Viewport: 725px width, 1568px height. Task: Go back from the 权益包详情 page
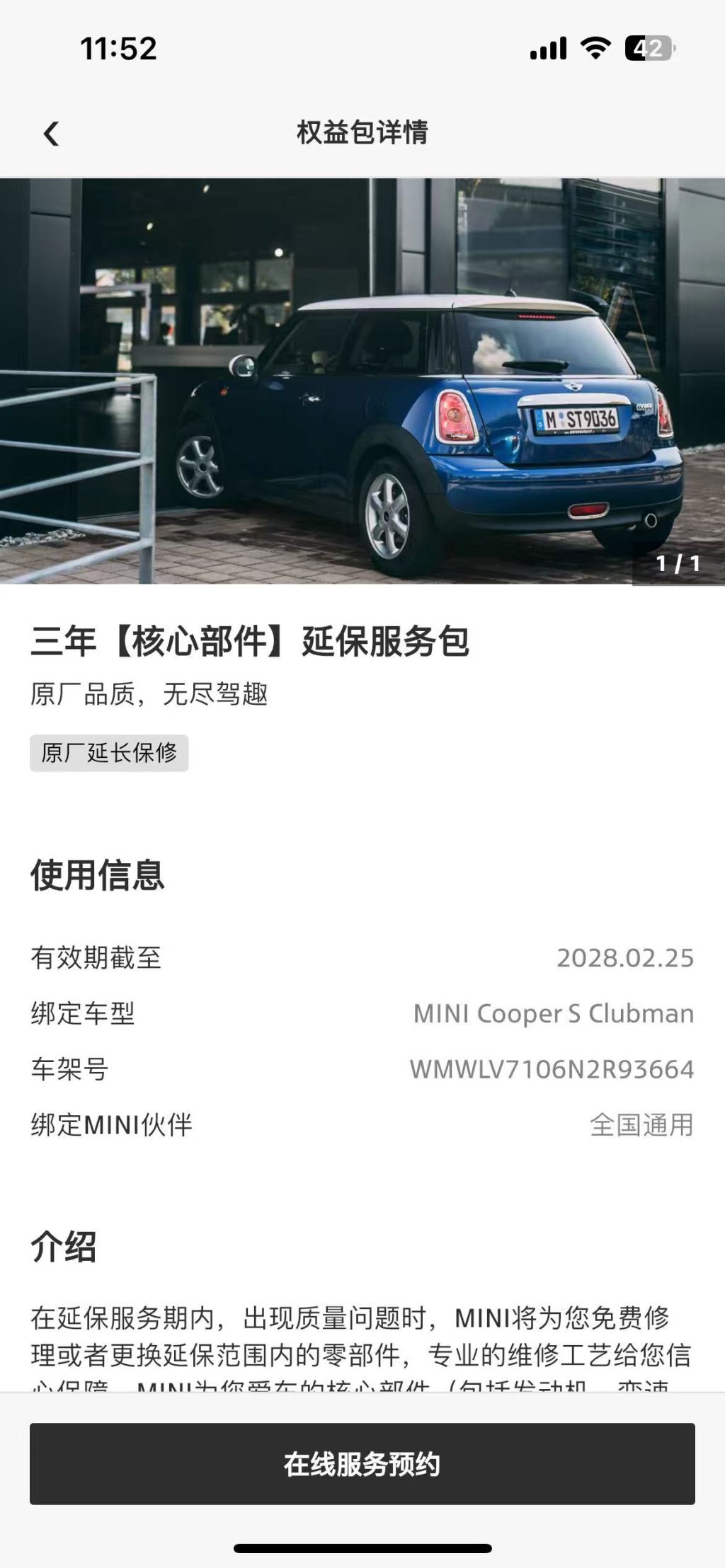(x=51, y=133)
